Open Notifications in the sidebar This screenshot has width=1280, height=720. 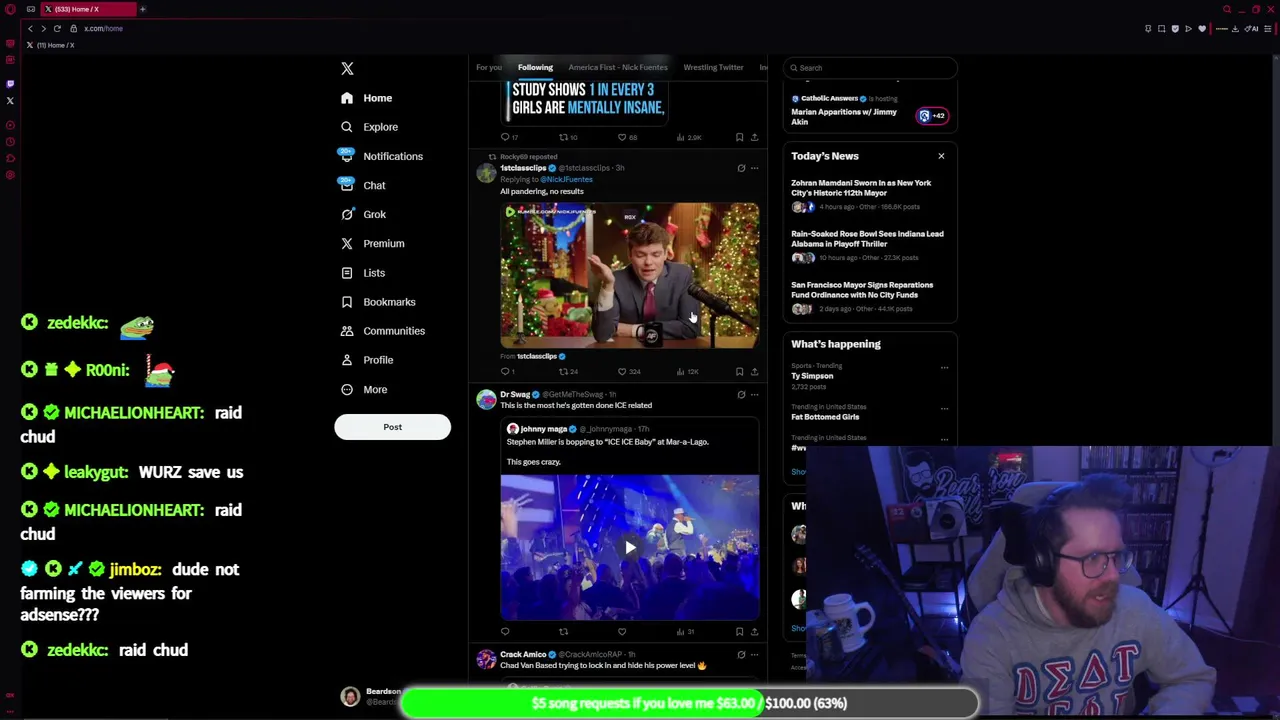click(392, 156)
